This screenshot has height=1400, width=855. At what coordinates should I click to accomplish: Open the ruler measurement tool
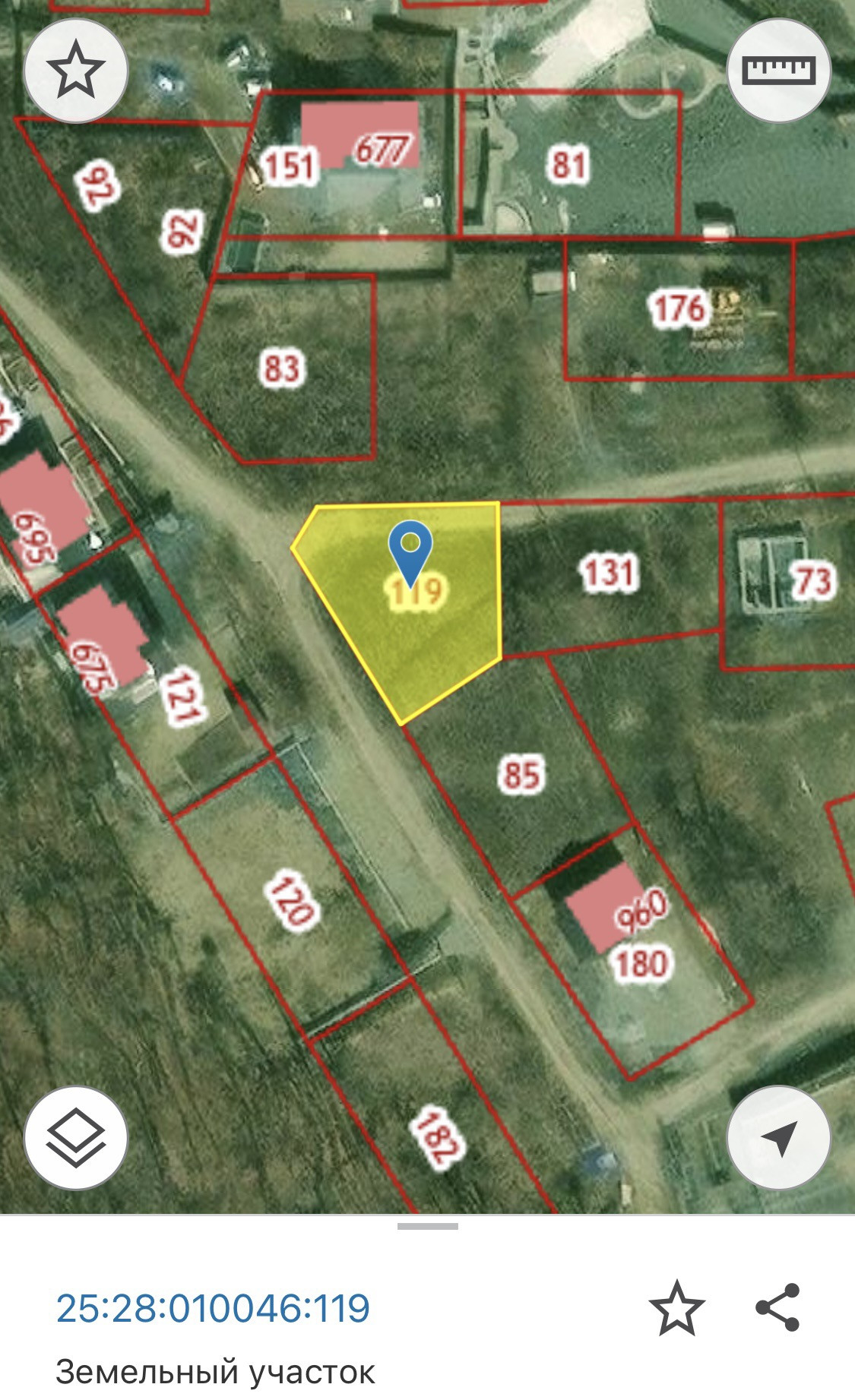779,70
